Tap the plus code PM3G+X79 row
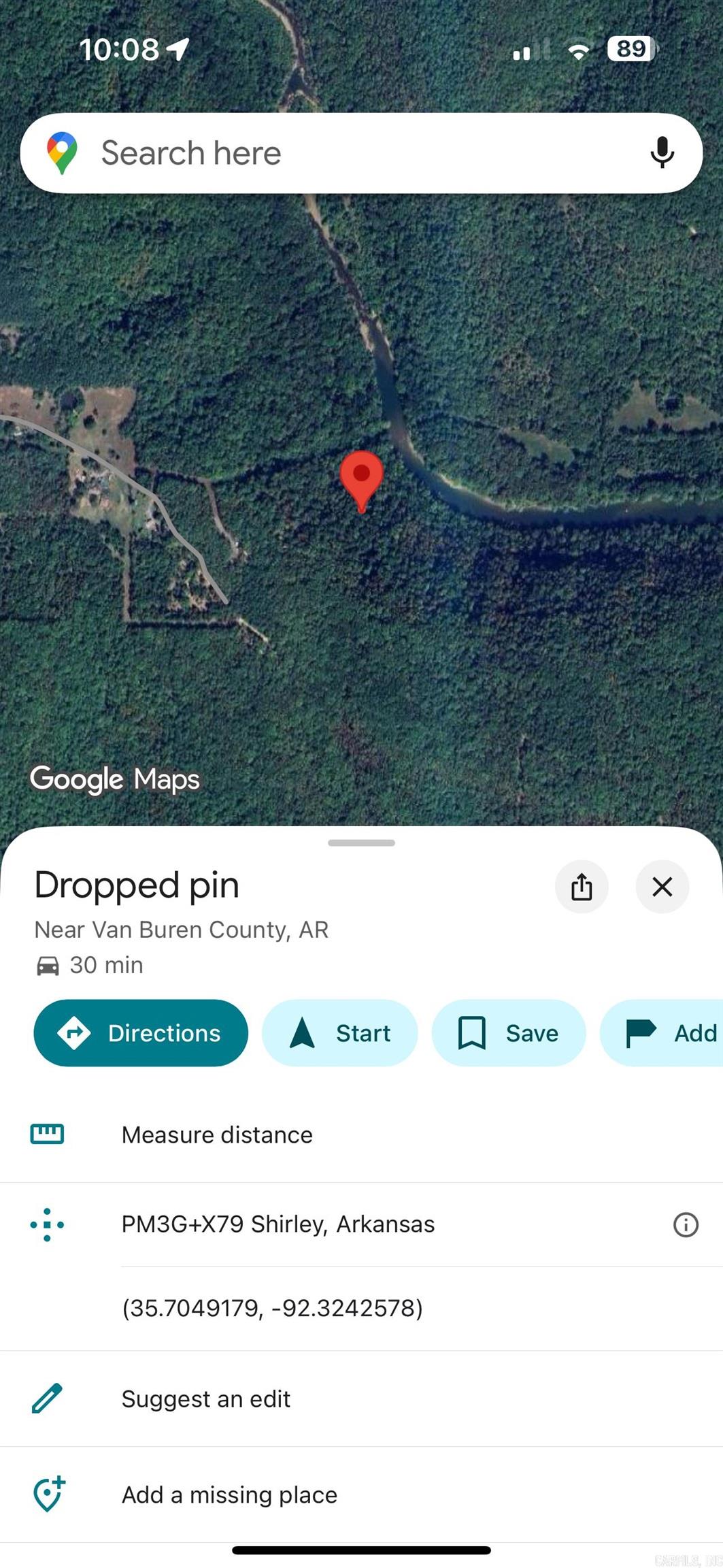The image size is (723, 1568). (x=278, y=1224)
